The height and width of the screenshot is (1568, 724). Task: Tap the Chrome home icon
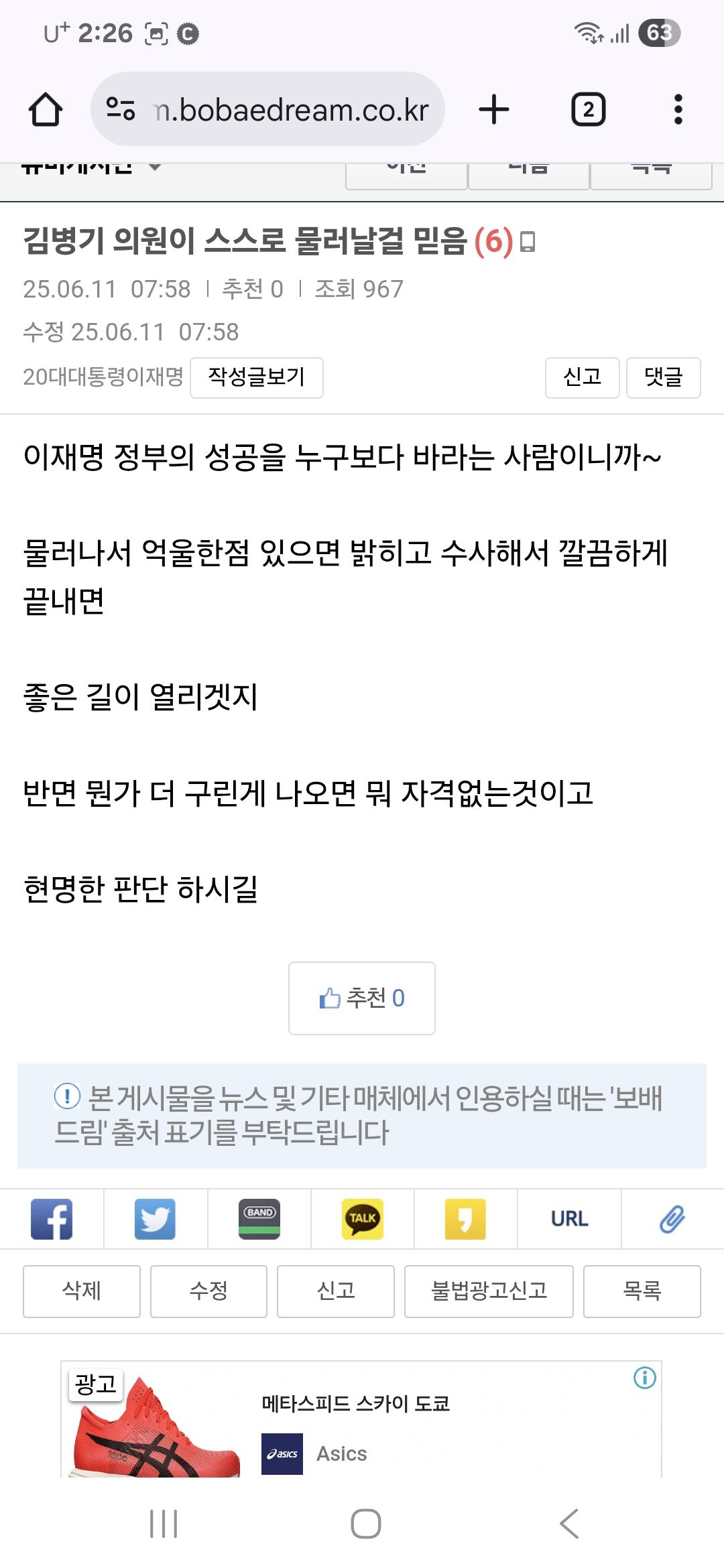(48, 111)
